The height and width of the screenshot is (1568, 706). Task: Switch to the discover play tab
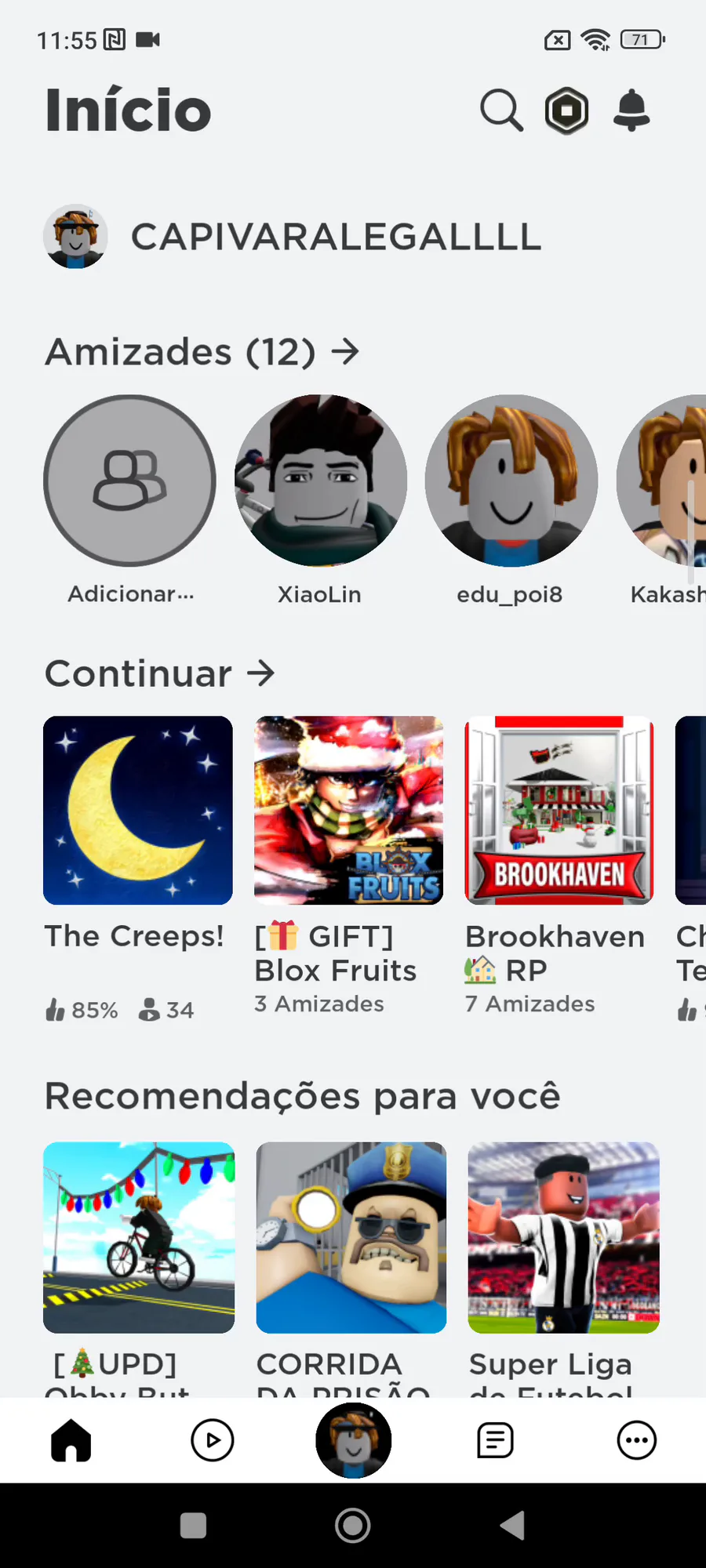point(213,1440)
